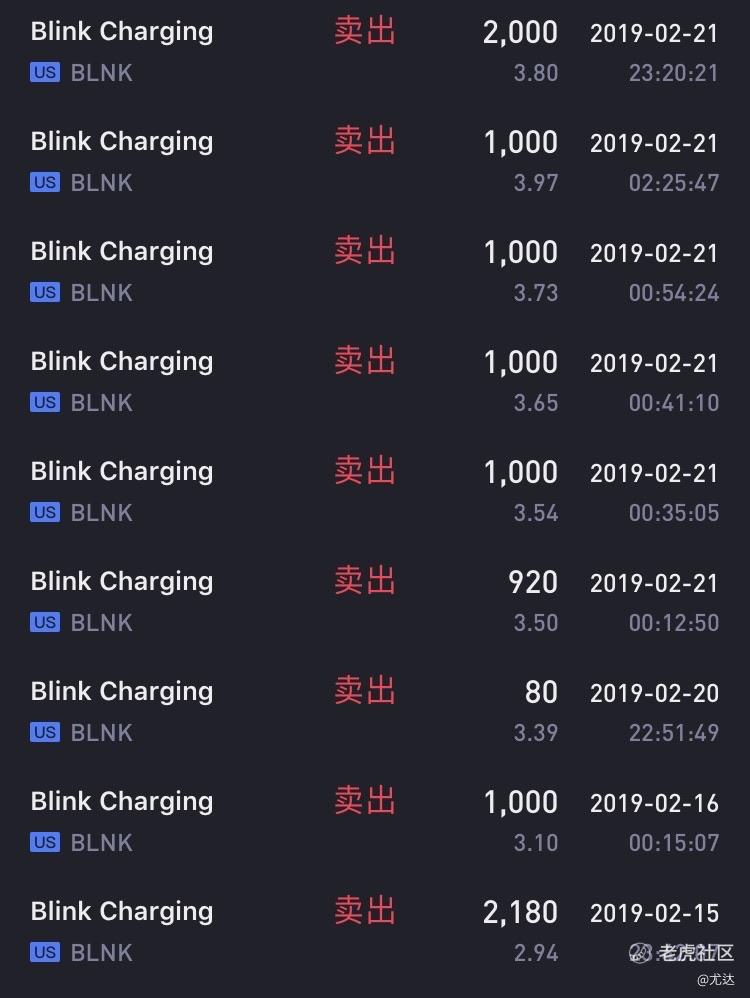Show details of the 2019-02-16 BLNK sale
The image size is (750, 998).
[375, 822]
